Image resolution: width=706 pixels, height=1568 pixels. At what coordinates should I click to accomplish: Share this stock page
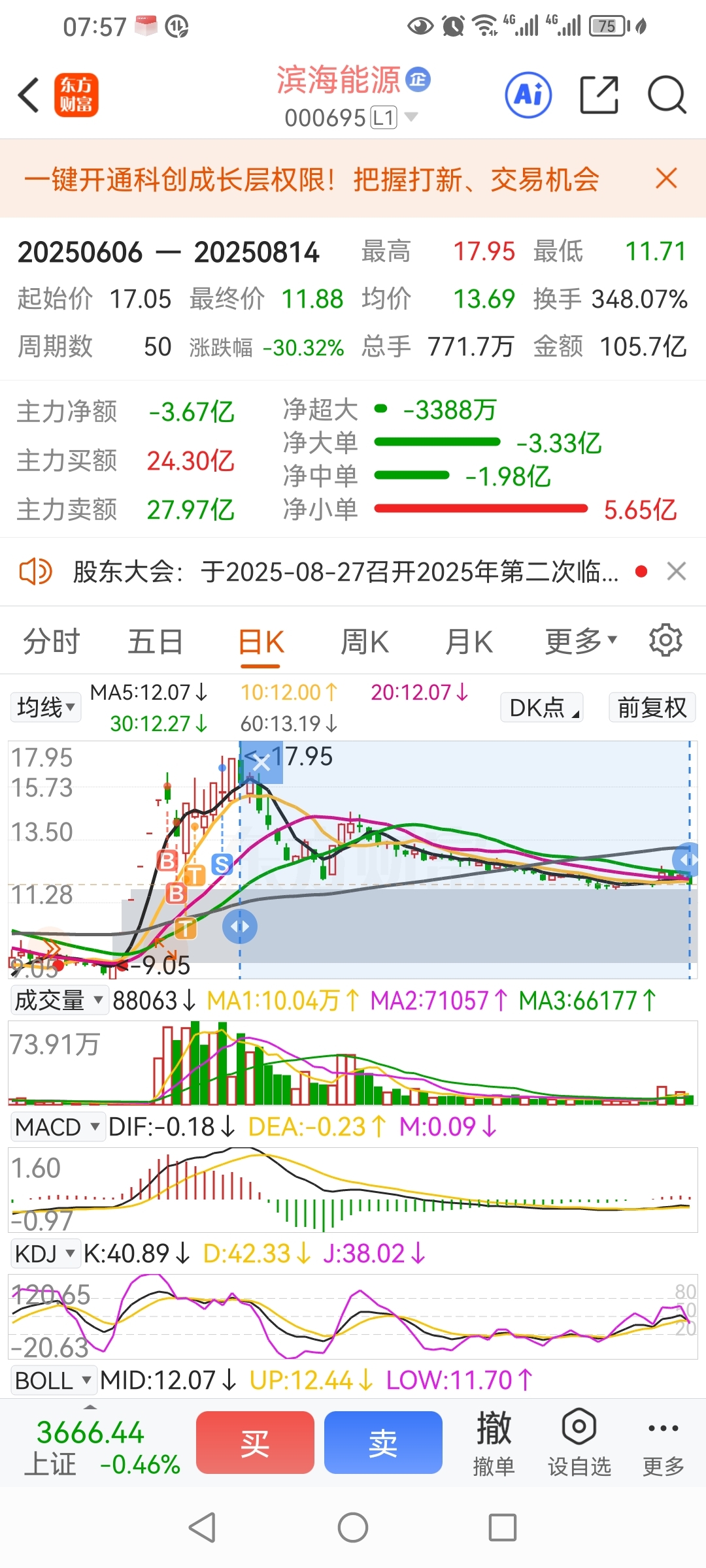[599, 95]
